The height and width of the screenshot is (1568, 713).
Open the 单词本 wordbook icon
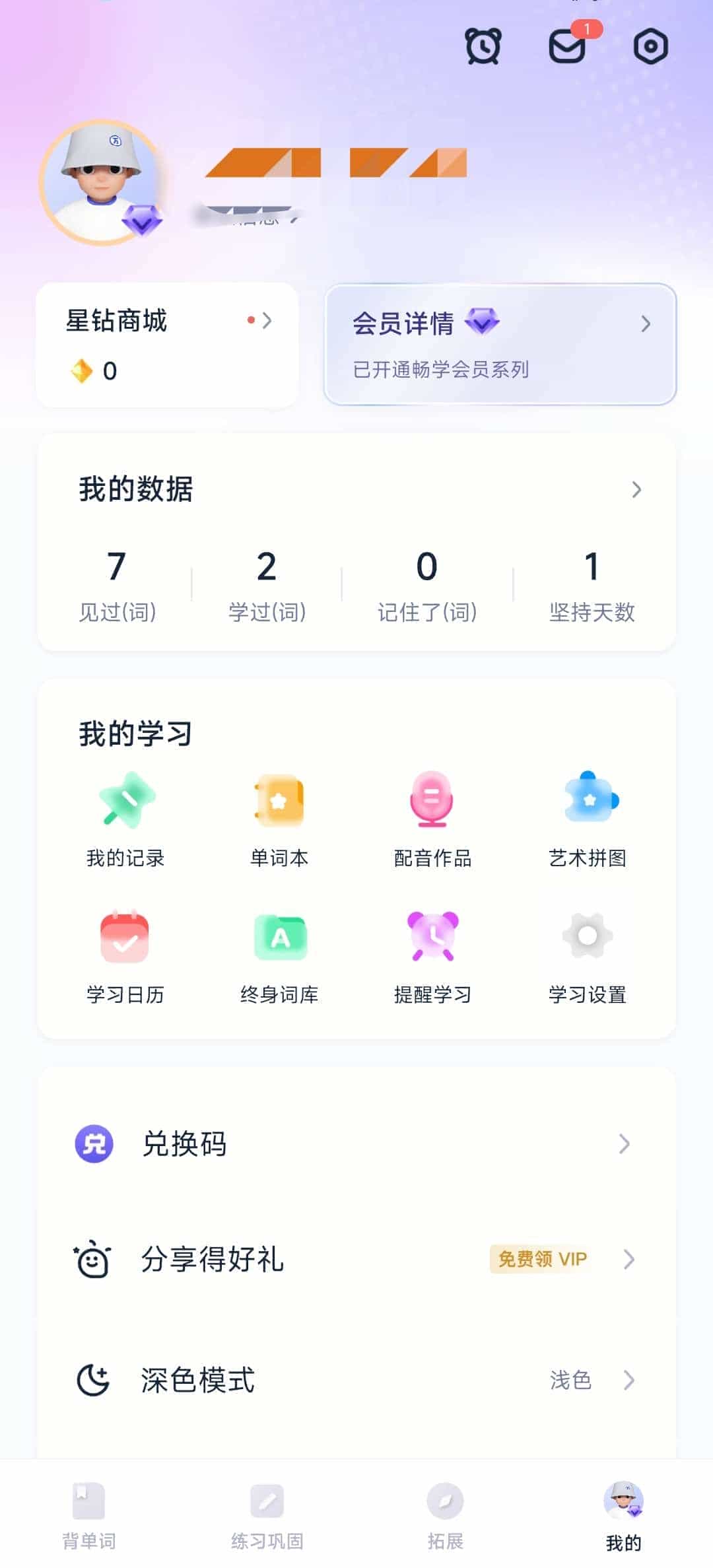[279, 817]
